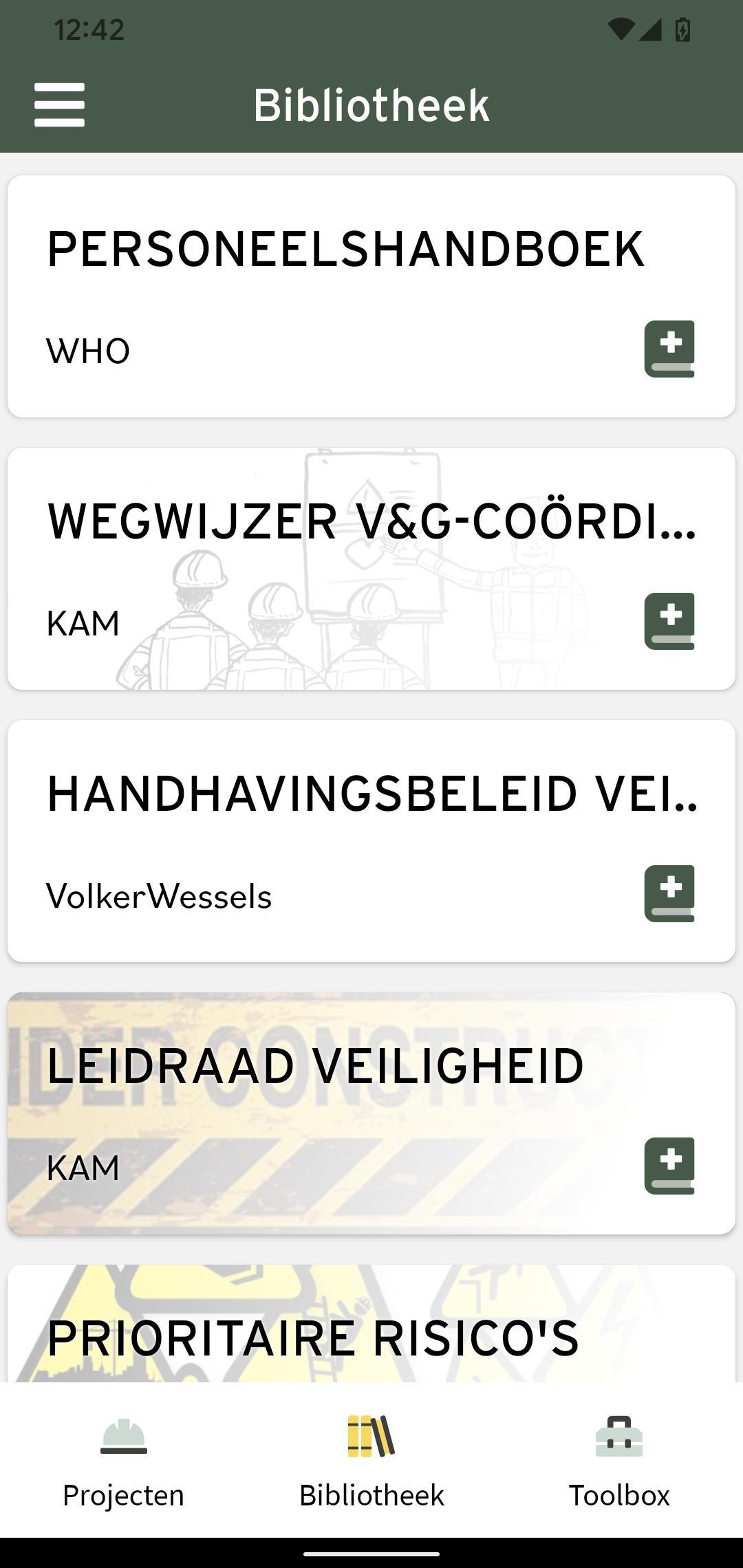Tap the add-book icon on Handhavingsbeleid

coord(669,893)
